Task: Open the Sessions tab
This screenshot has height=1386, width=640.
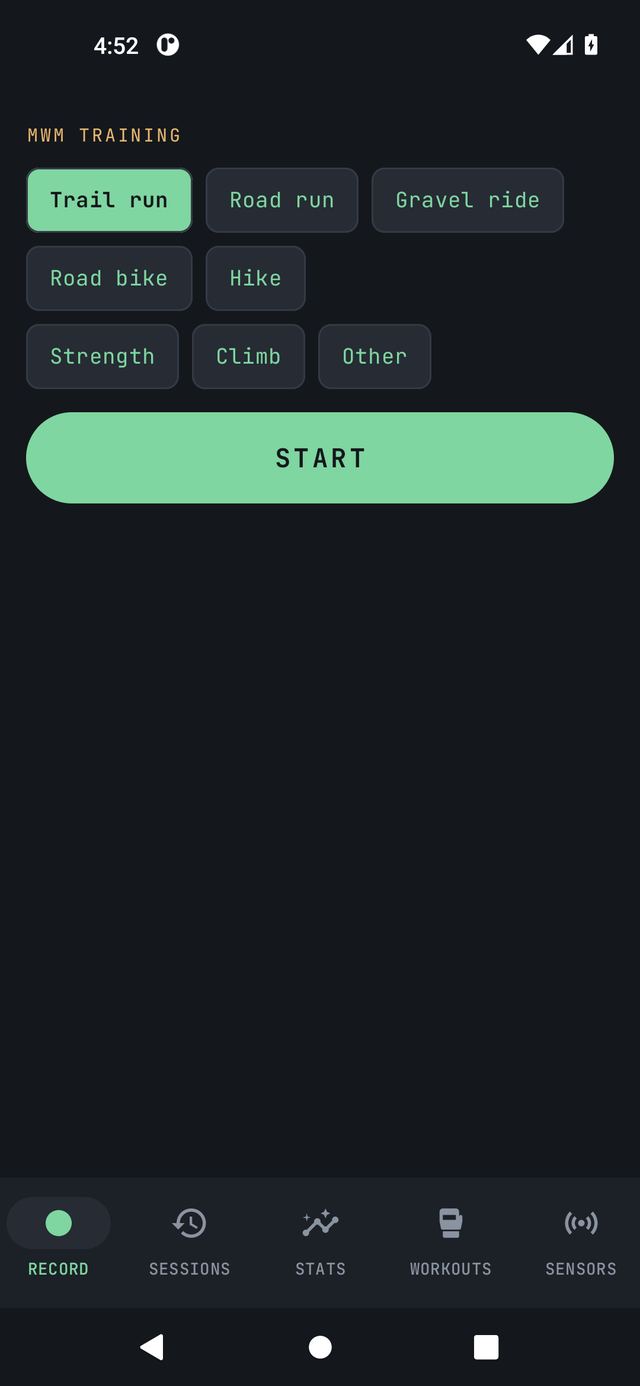Action: (x=189, y=1240)
